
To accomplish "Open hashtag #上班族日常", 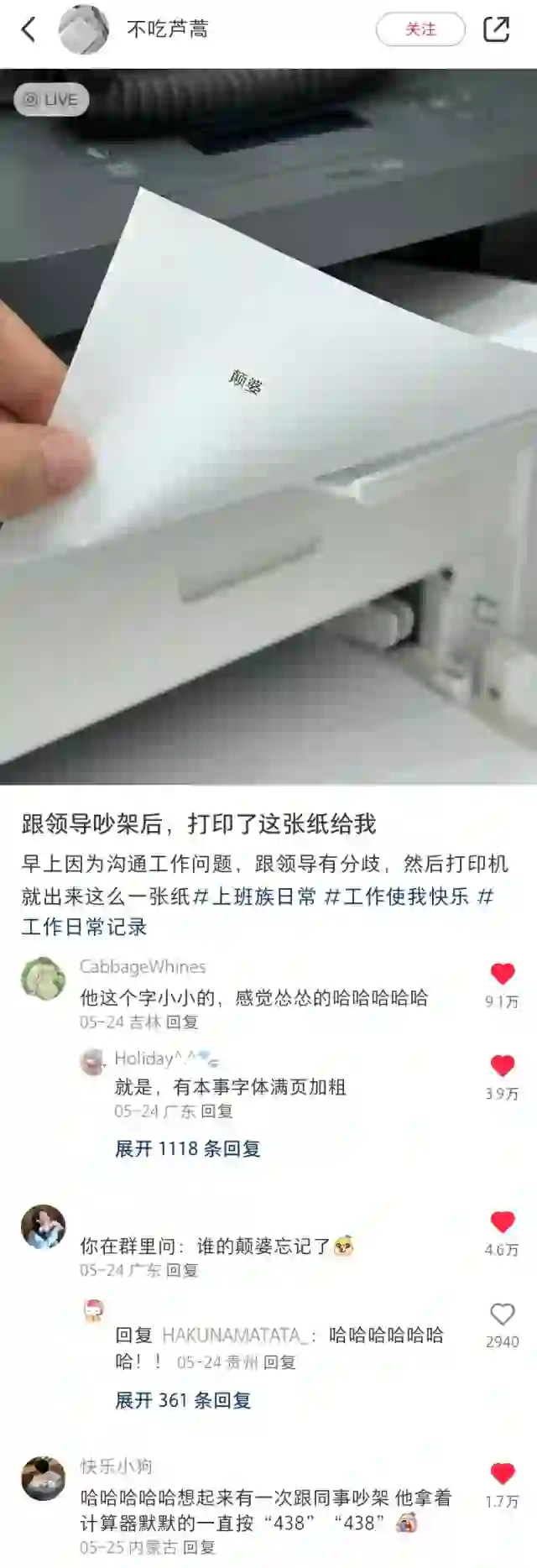I will tap(254, 896).
